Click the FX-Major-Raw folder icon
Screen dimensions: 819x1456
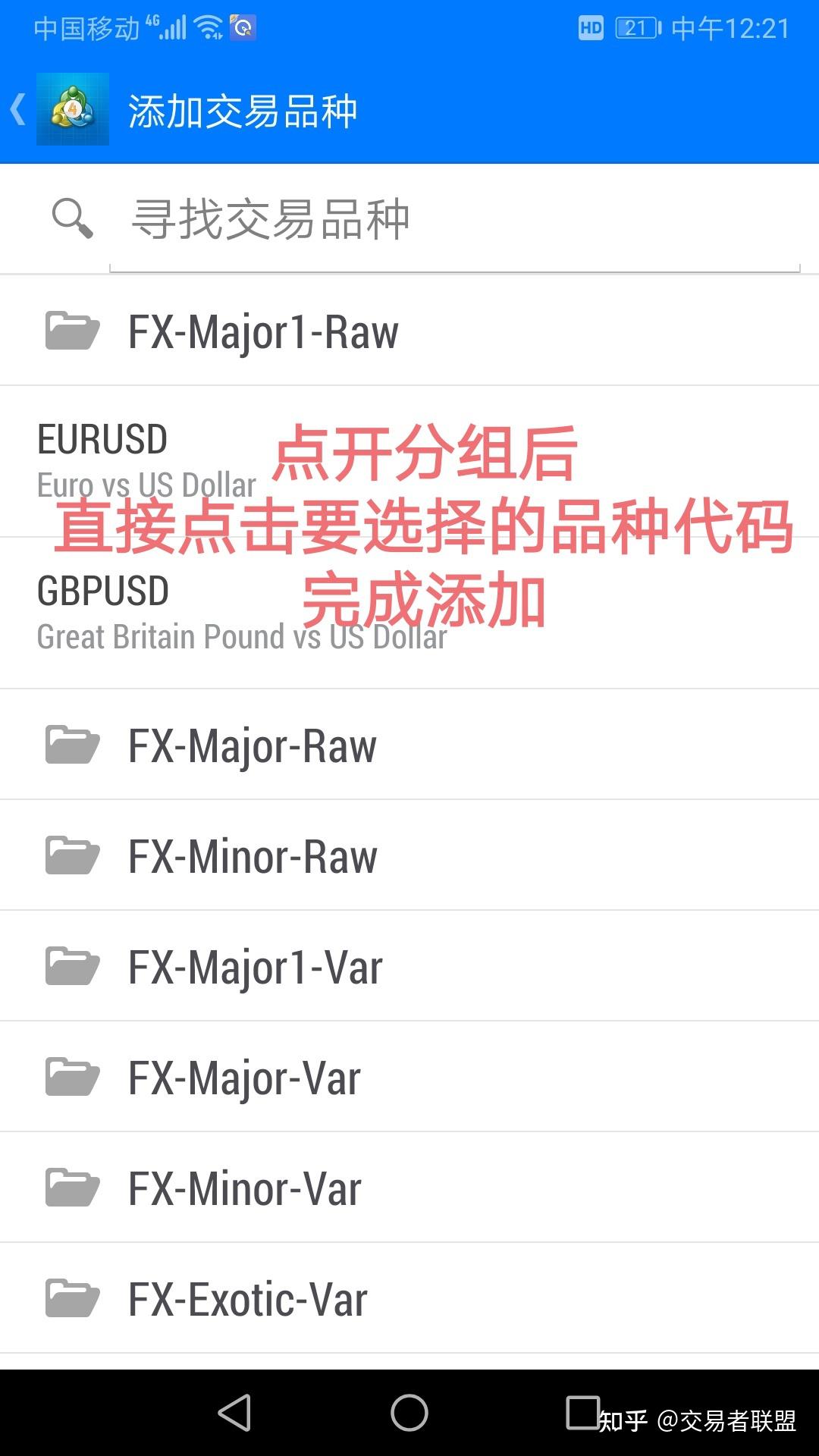click(x=71, y=744)
